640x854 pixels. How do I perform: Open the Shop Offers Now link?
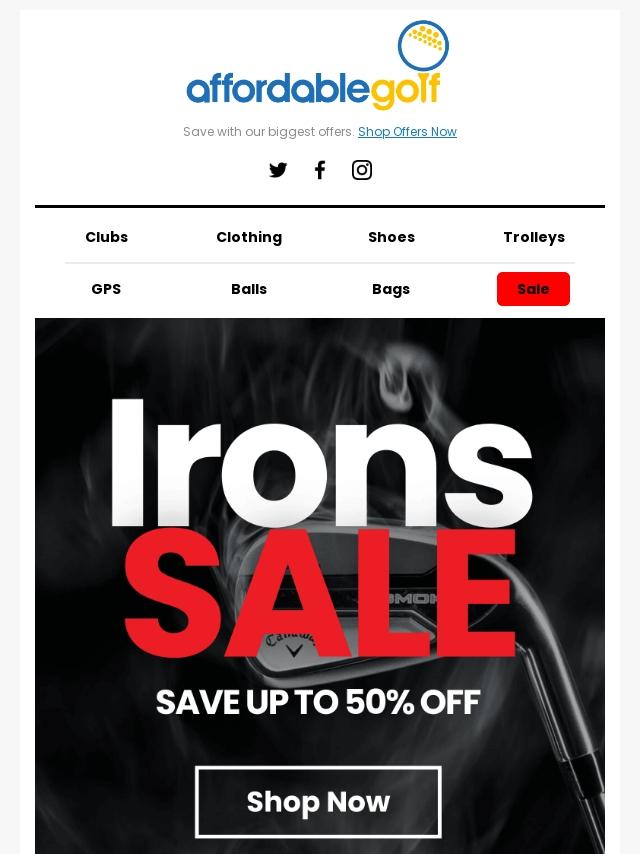click(x=407, y=132)
